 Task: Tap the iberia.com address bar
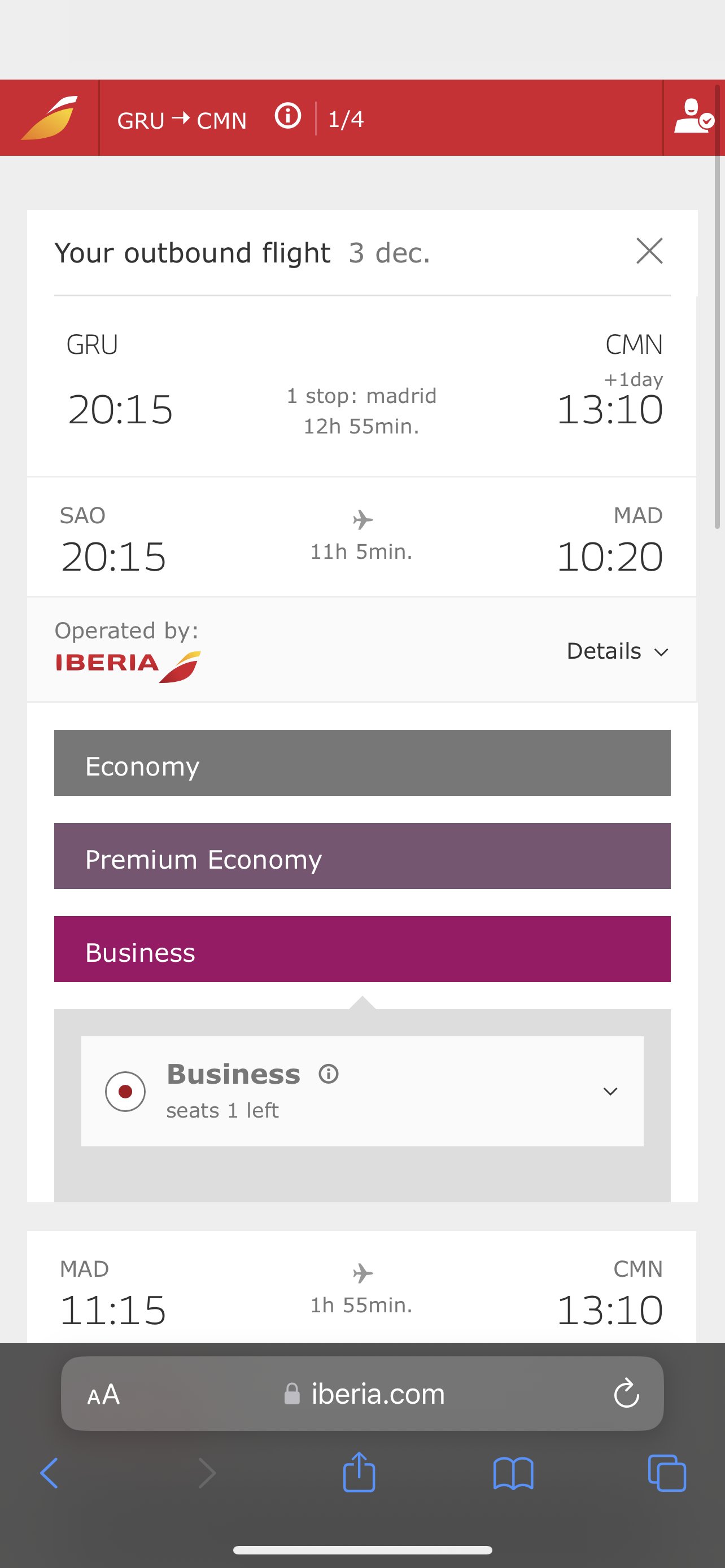362,1393
